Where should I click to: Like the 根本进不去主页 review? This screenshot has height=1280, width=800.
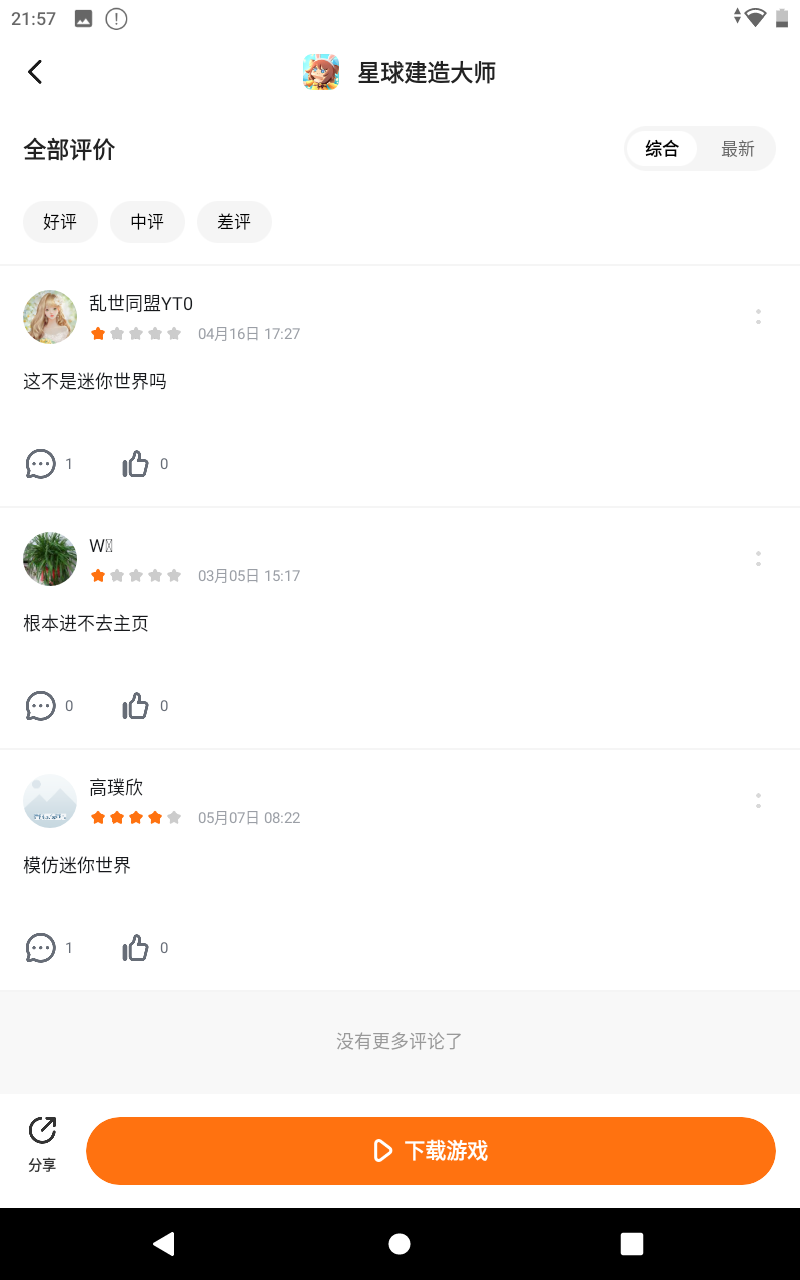pos(136,706)
